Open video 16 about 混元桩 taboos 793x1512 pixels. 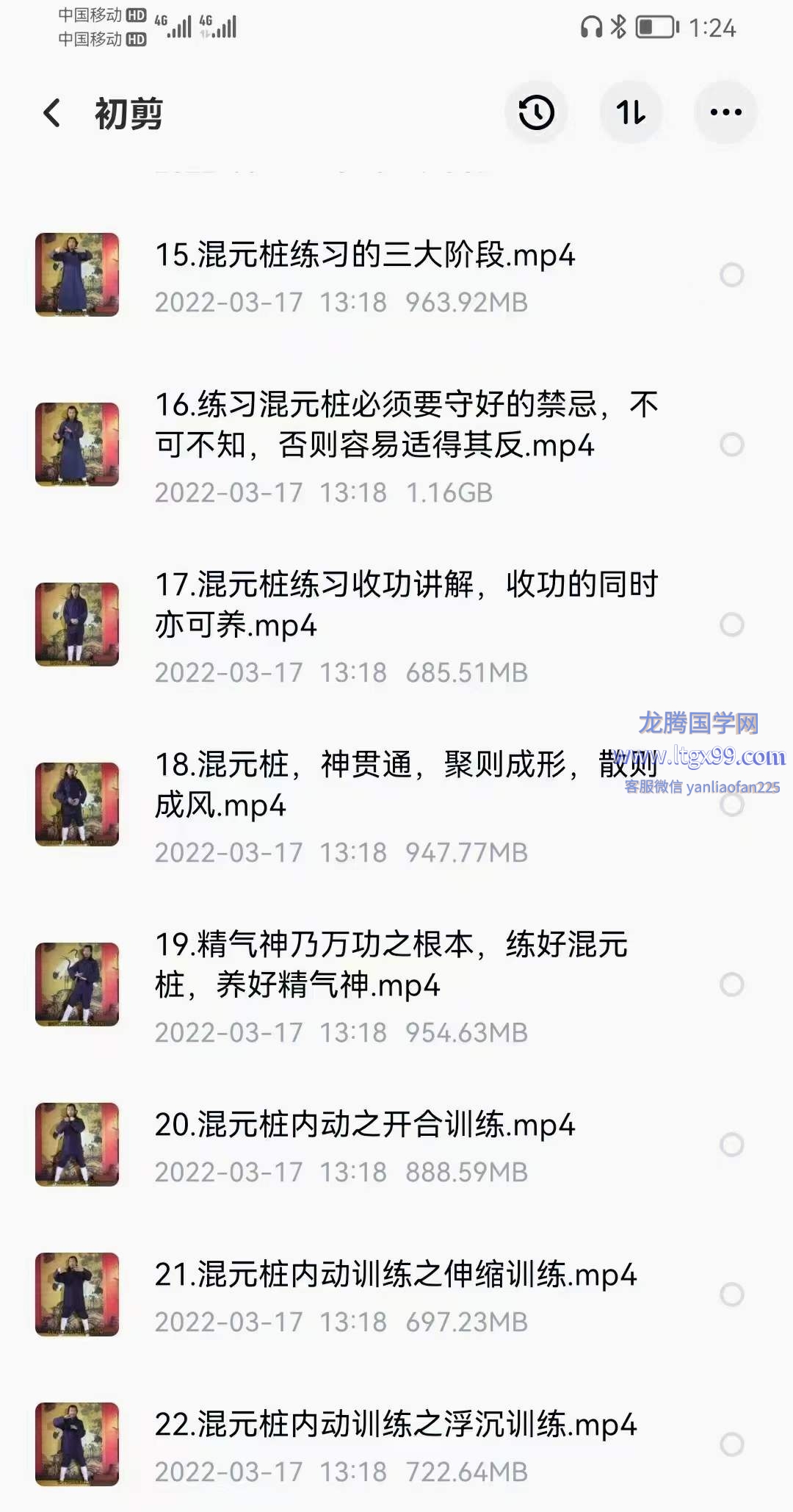pos(405,425)
